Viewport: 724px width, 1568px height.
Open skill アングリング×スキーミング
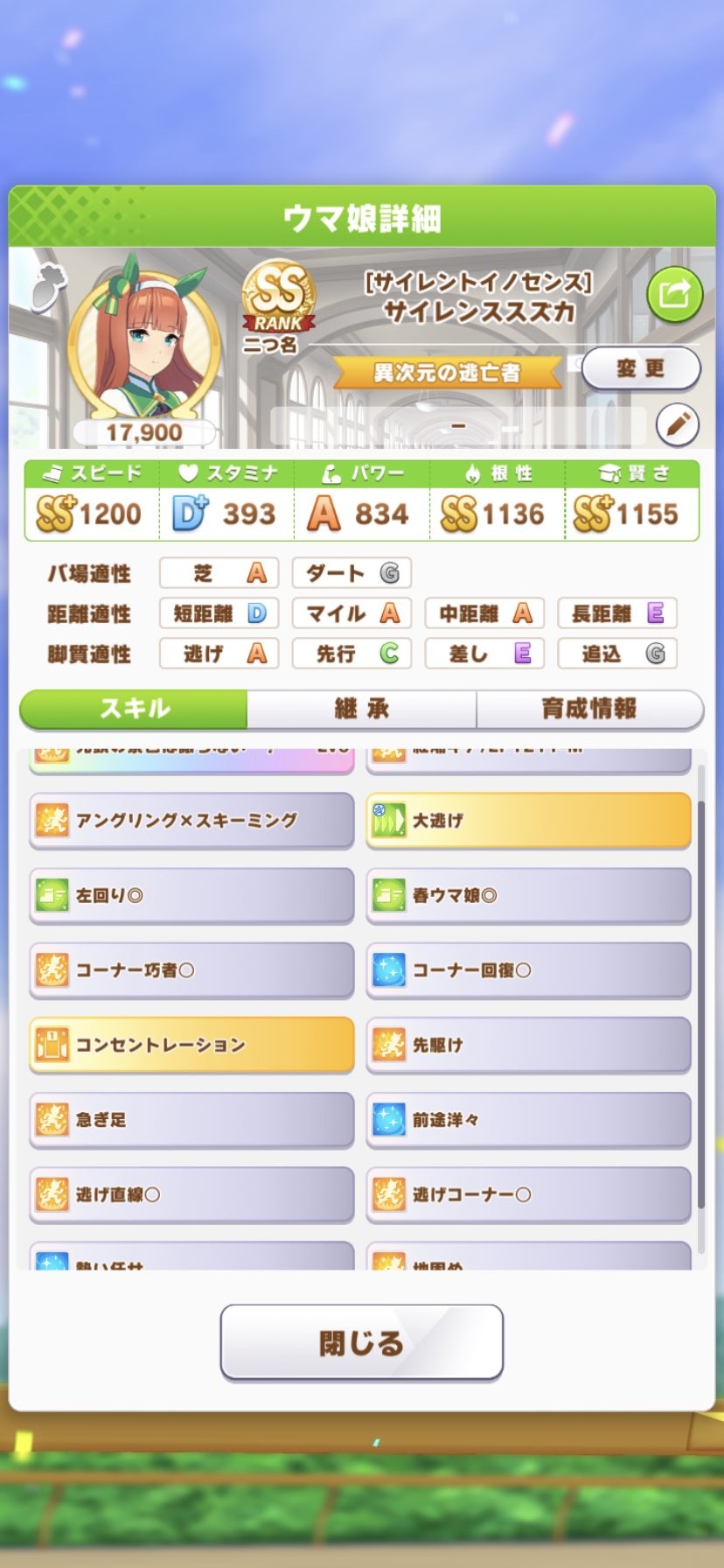(x=191, y=821)
